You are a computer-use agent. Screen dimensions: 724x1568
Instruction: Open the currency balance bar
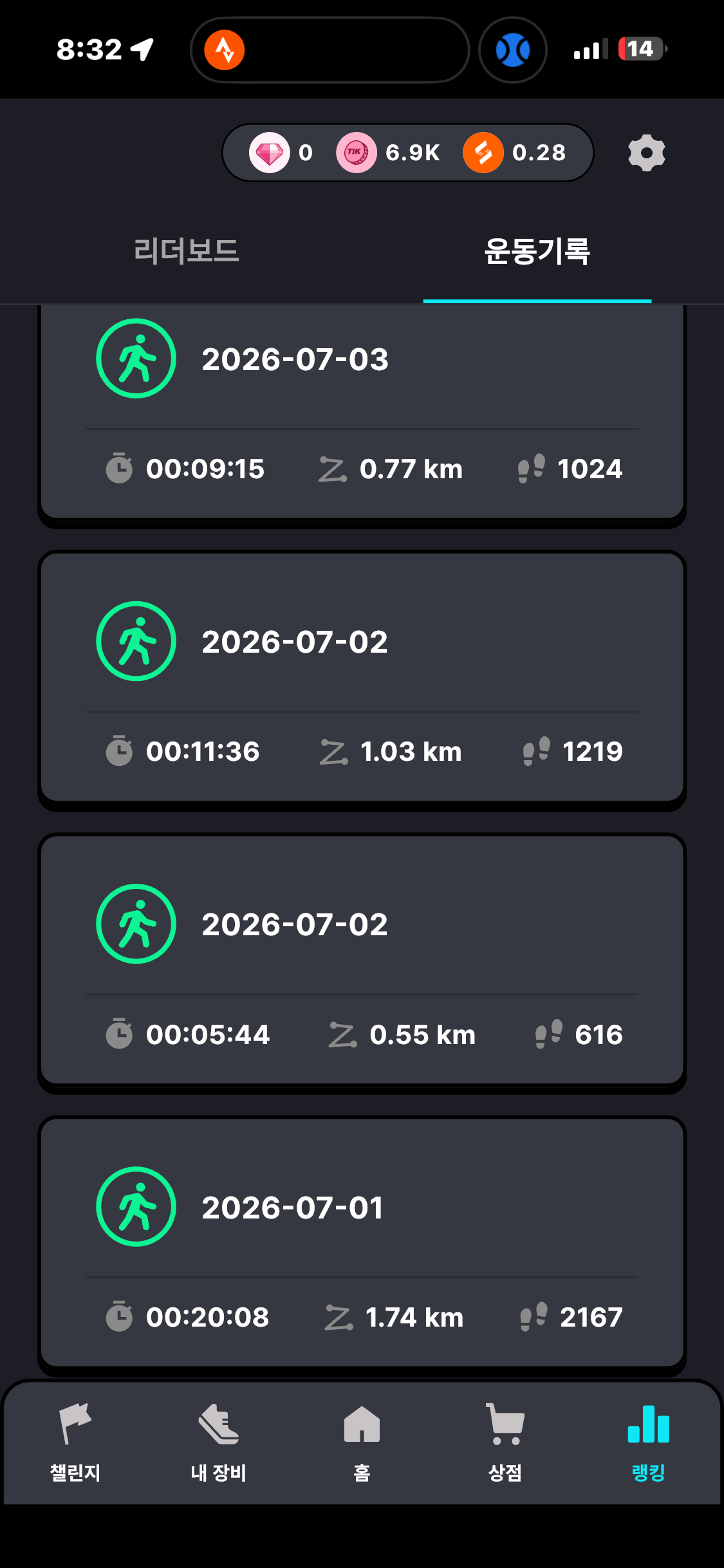pos(407,153)
